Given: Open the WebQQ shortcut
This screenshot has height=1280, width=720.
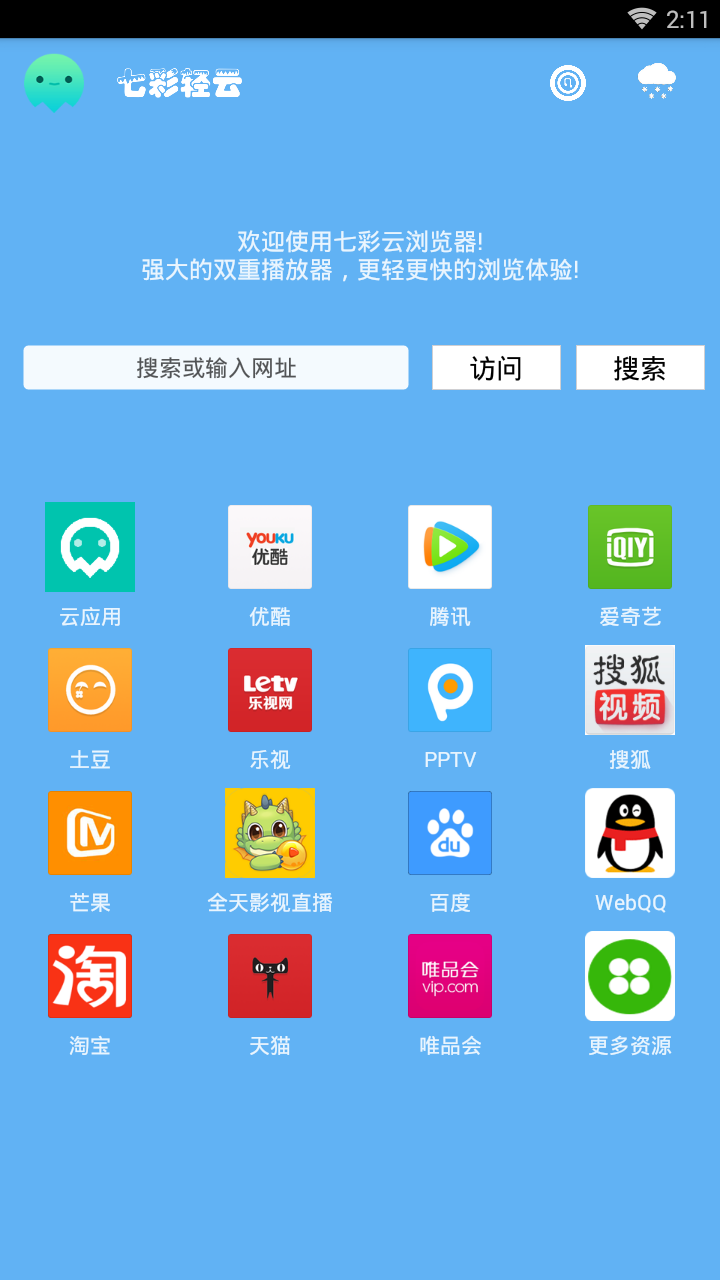Looking at the screenshot, I should (630, 833).
